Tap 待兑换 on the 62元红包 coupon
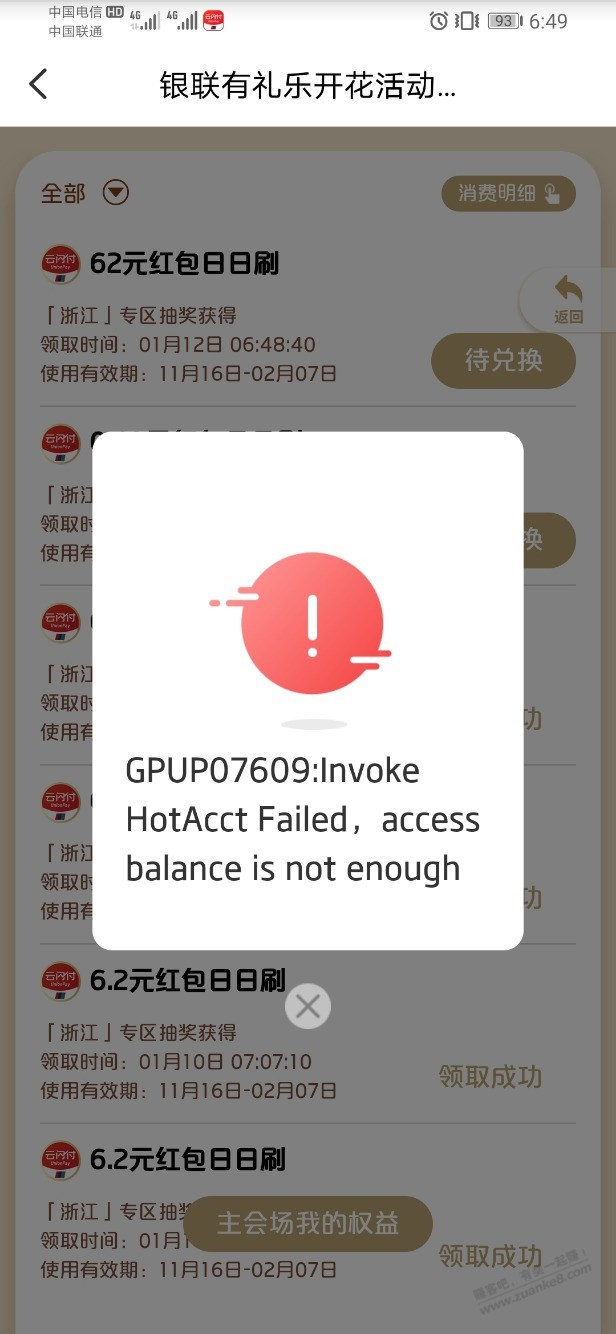This screenshot has height=1334, width=616. point(503,361)
